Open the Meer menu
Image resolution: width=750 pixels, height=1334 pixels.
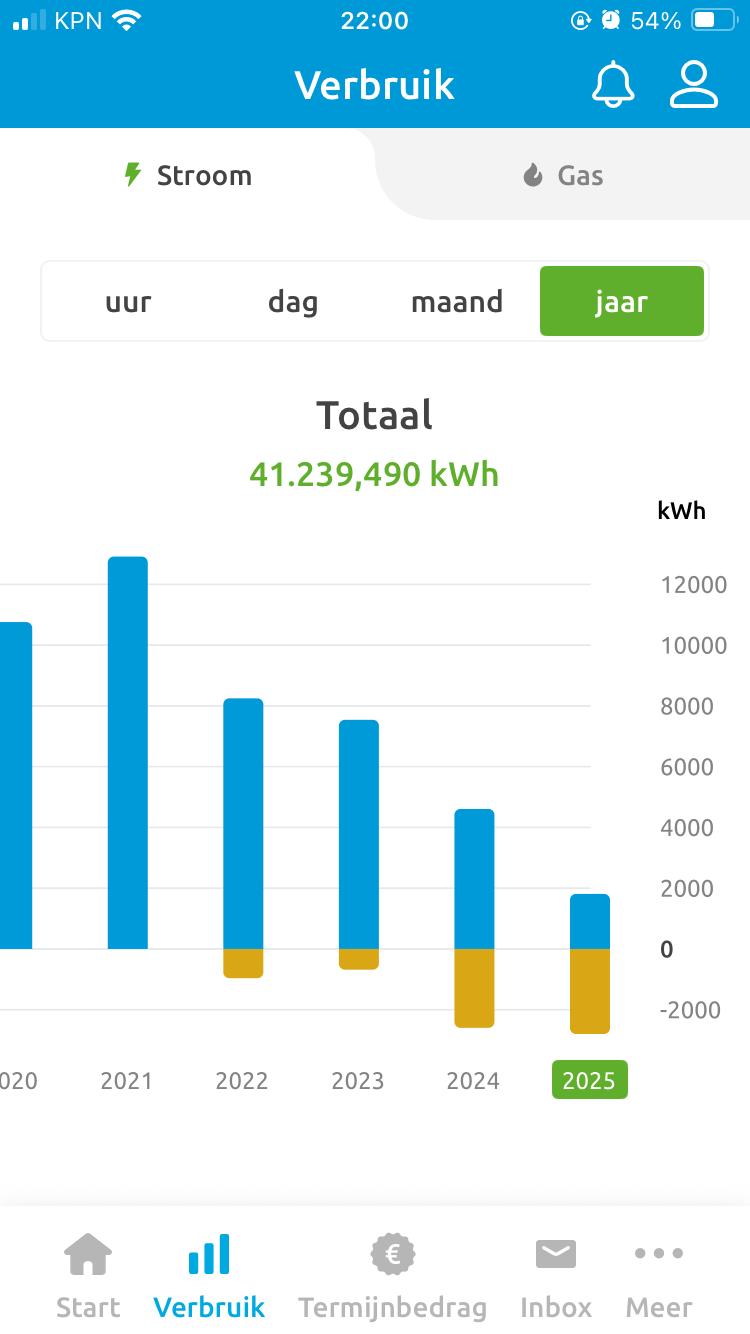(659, 1276)
